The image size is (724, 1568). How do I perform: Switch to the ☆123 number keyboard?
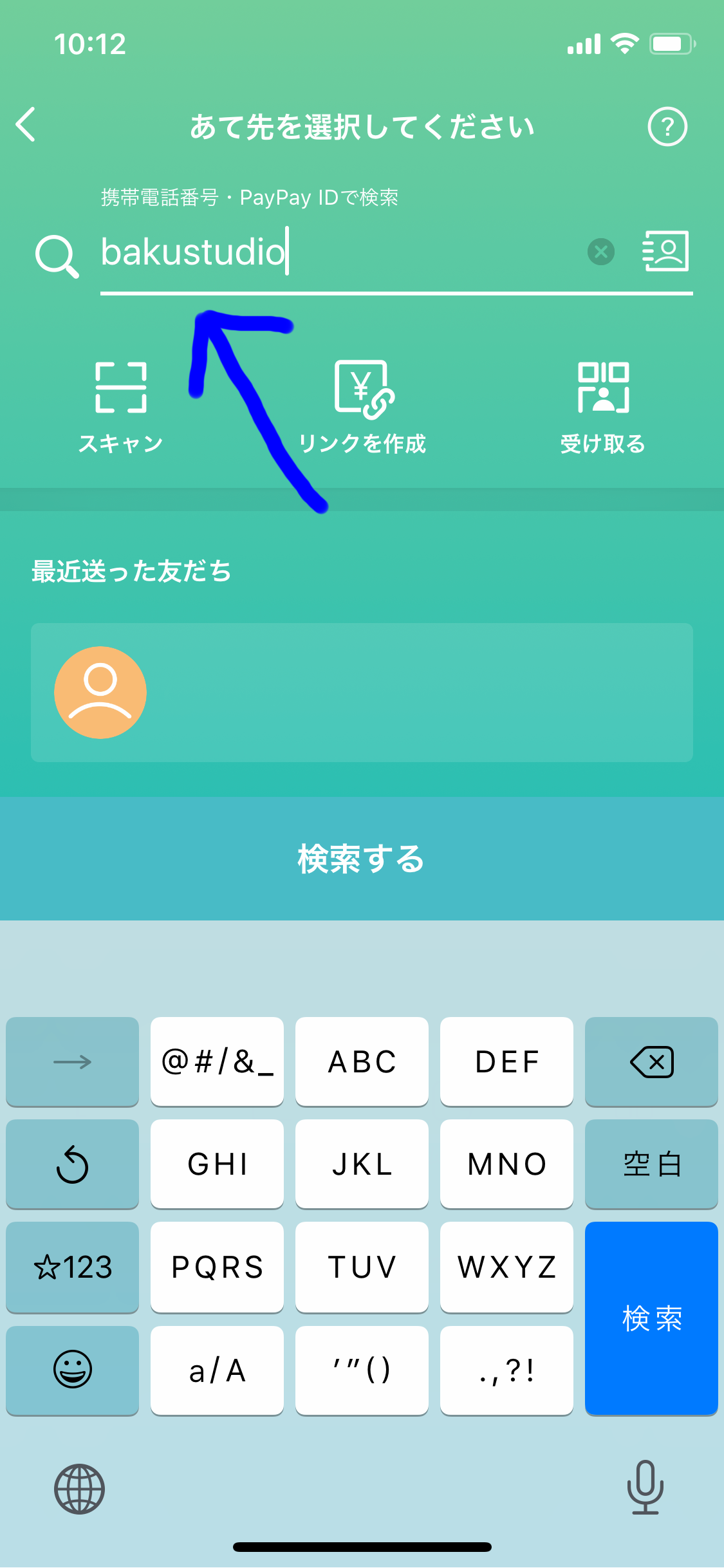click(73, 1267)
